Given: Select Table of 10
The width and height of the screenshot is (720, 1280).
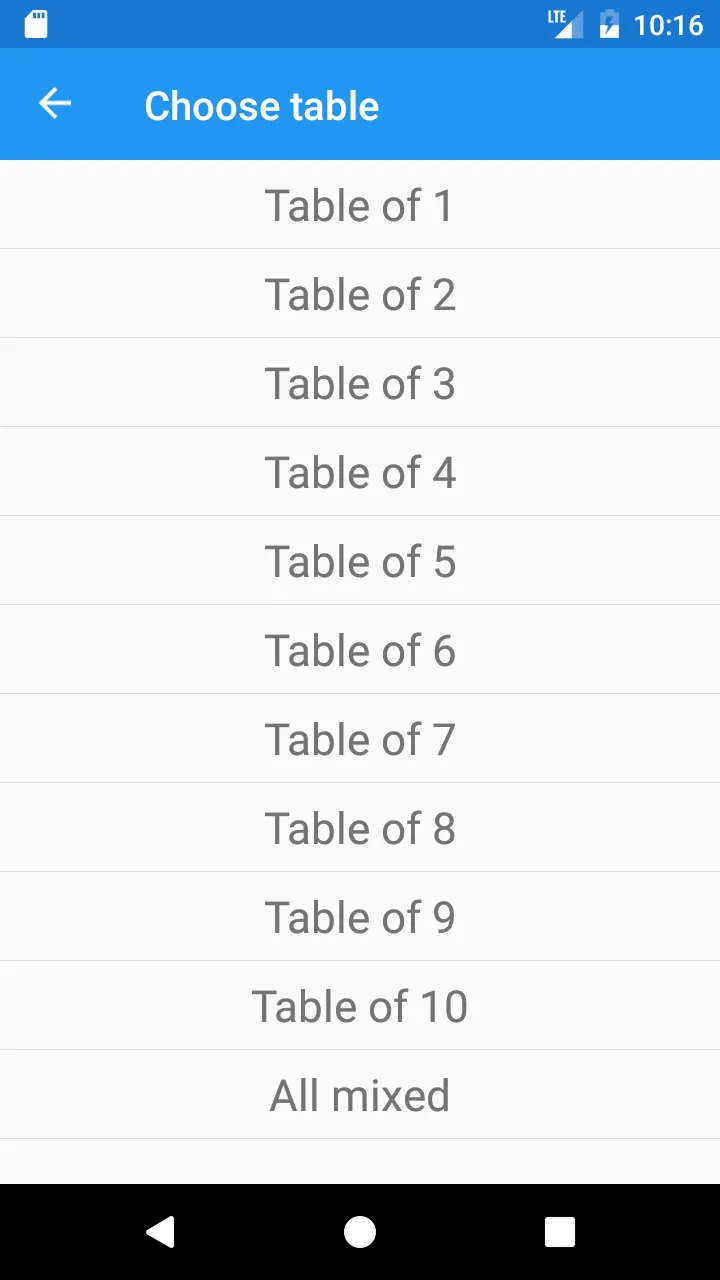Looking at the screenshot, I should (360, 1006).
